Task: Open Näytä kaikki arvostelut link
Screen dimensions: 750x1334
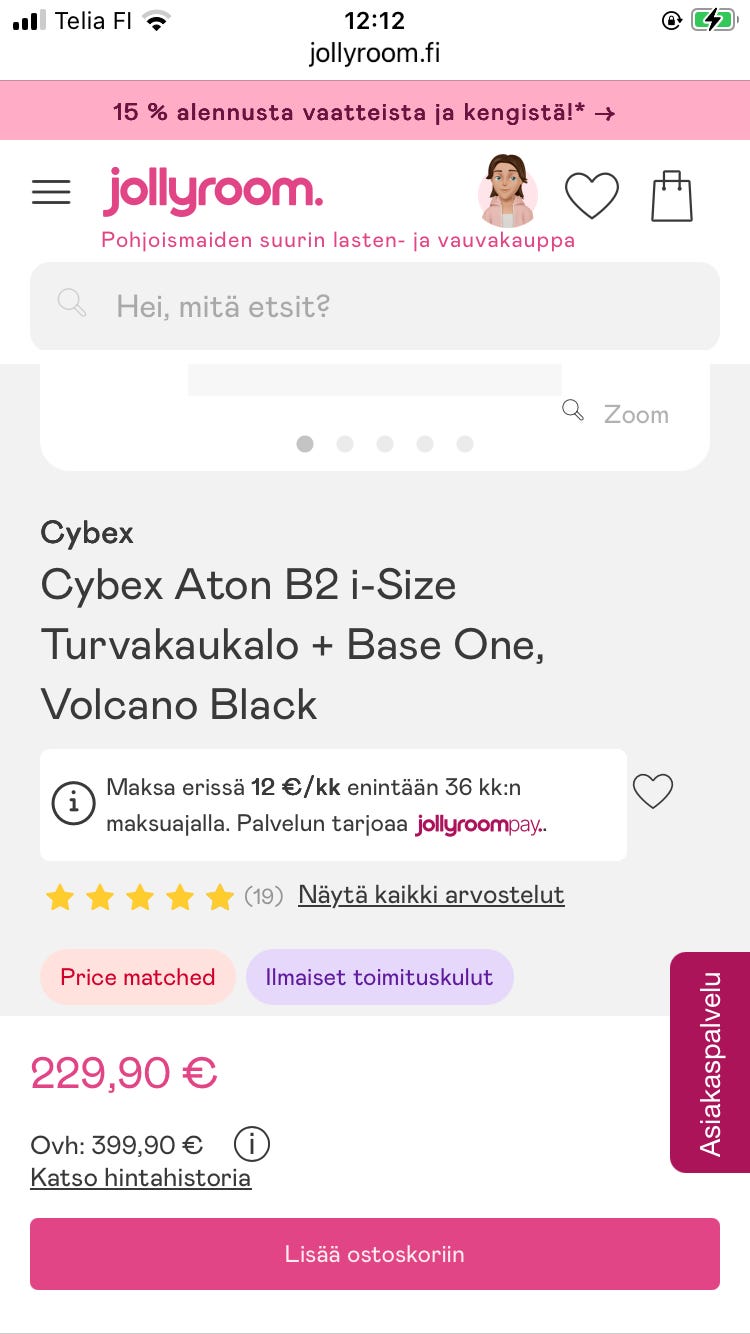Action: pyautogui.click(x=431, y=895)
